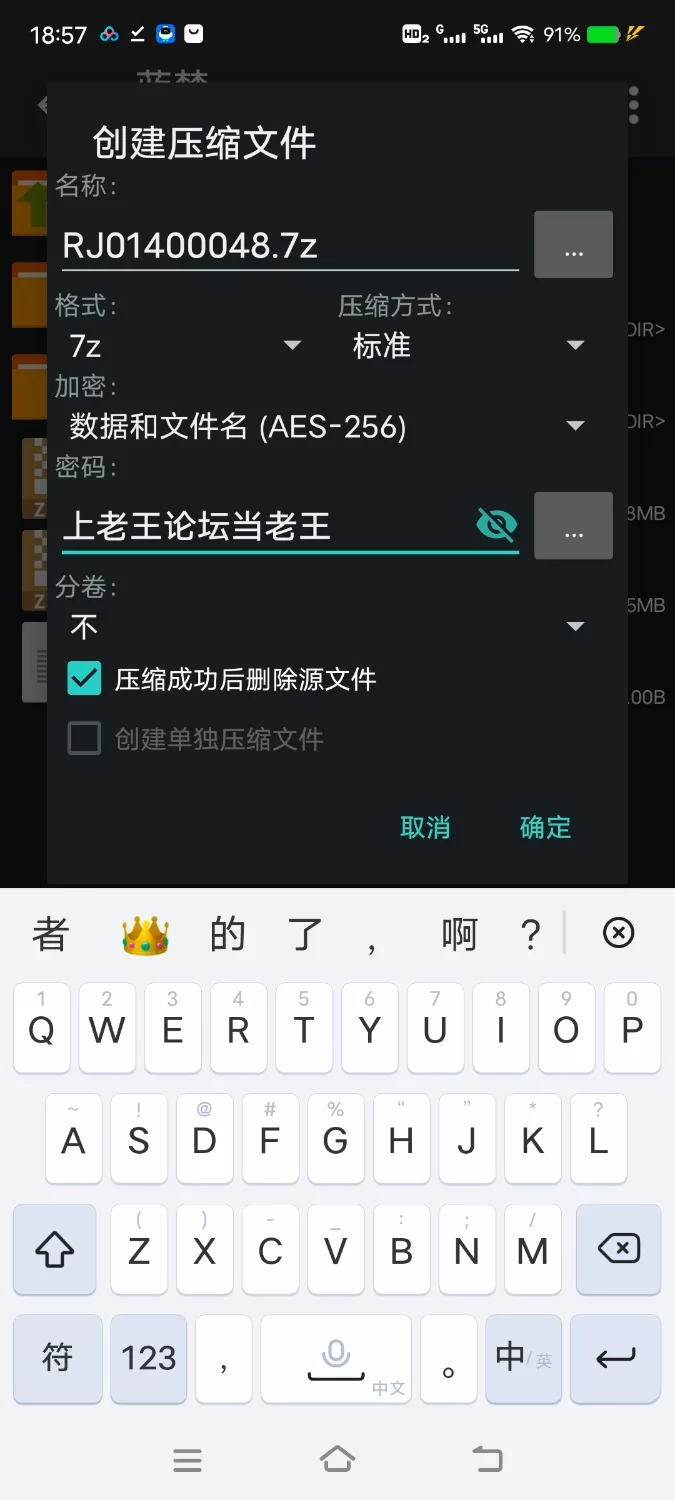The image size is (675, 1500).
Task: Open the button beside the password field
Action: (x=573, y=526)
